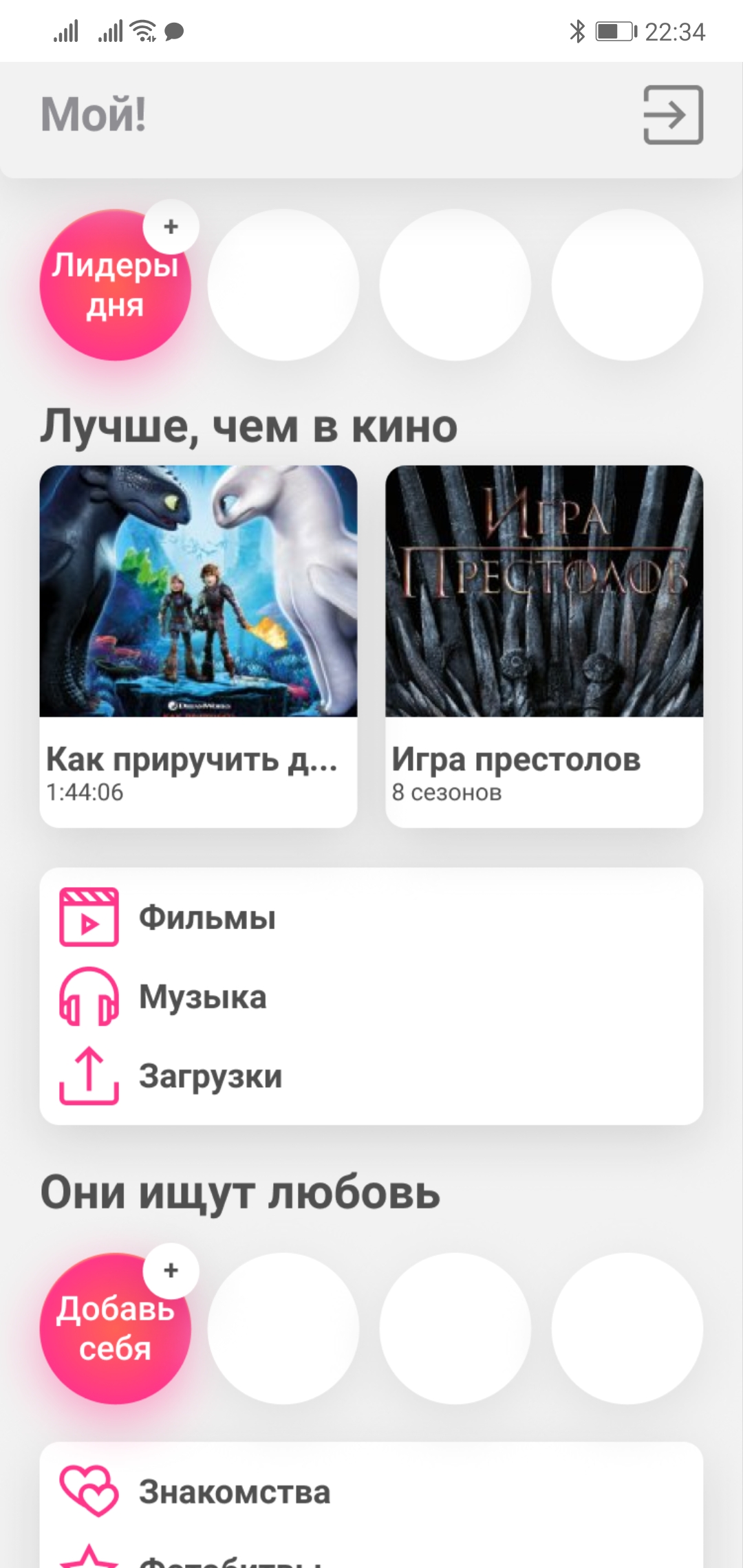Open the Как приручить дракона movie card
The width and height of the screenshot is (743, 1568).
click(198, 645)
